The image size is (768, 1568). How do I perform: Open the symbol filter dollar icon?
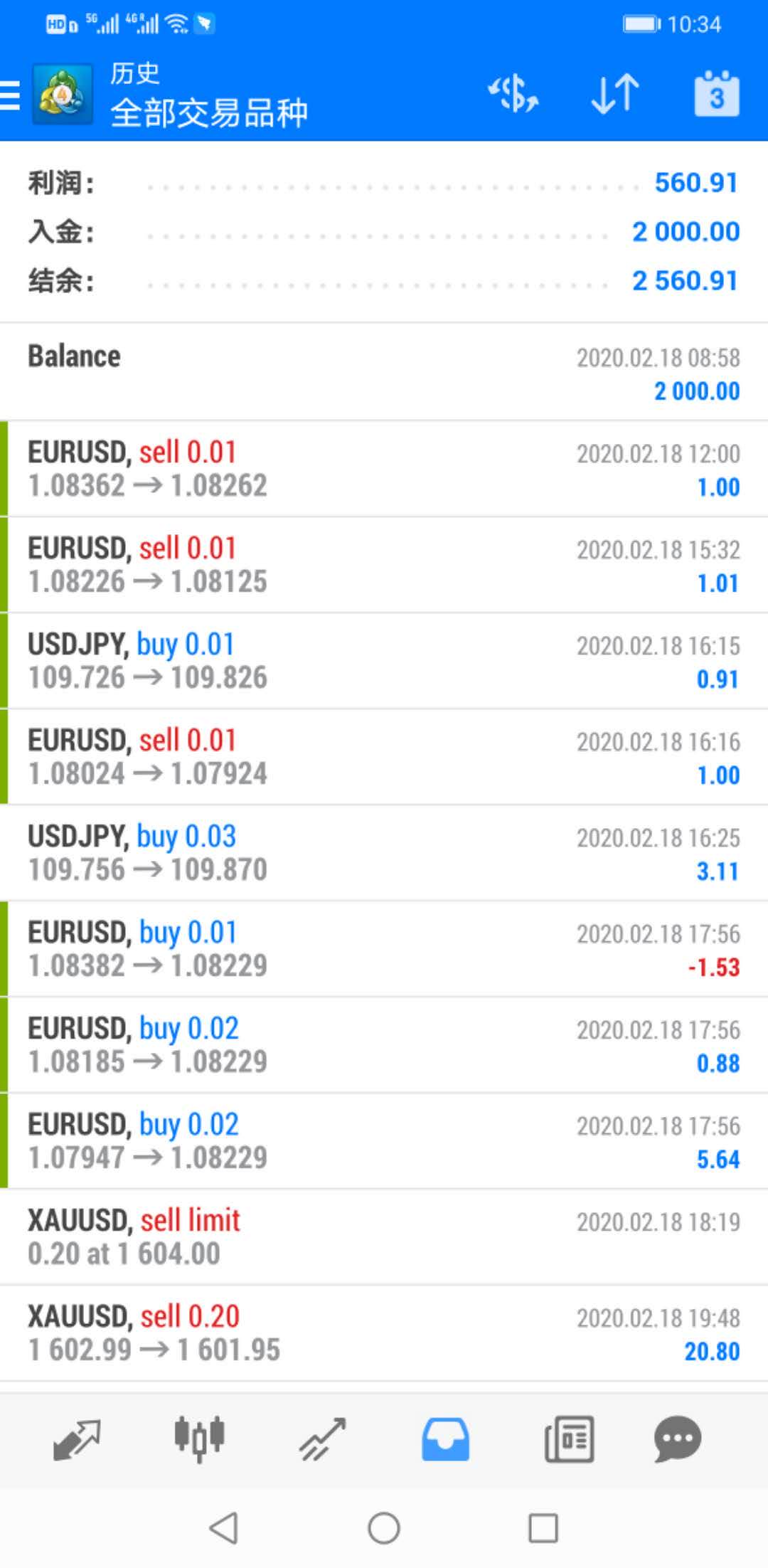coord(513,95)
